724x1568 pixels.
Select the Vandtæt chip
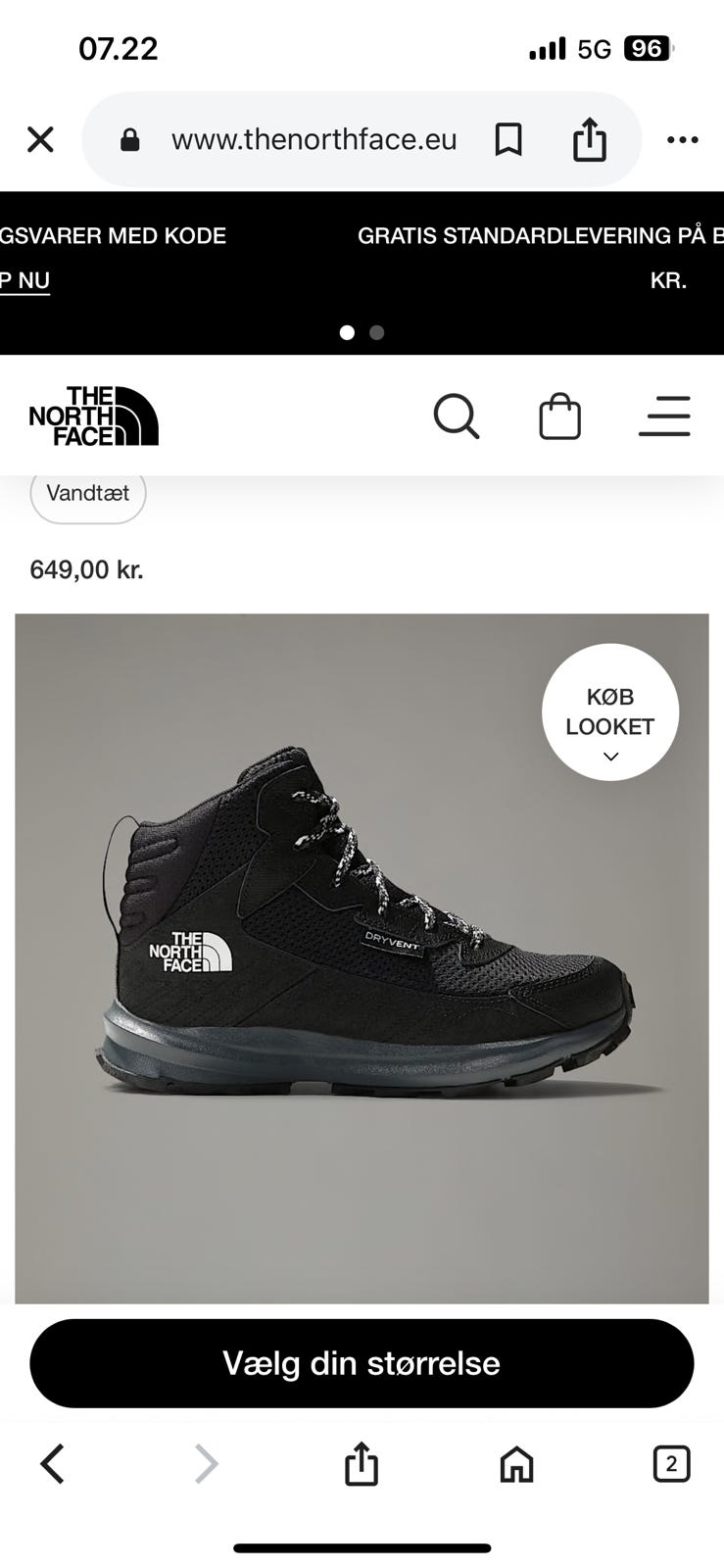coord(88,493)
